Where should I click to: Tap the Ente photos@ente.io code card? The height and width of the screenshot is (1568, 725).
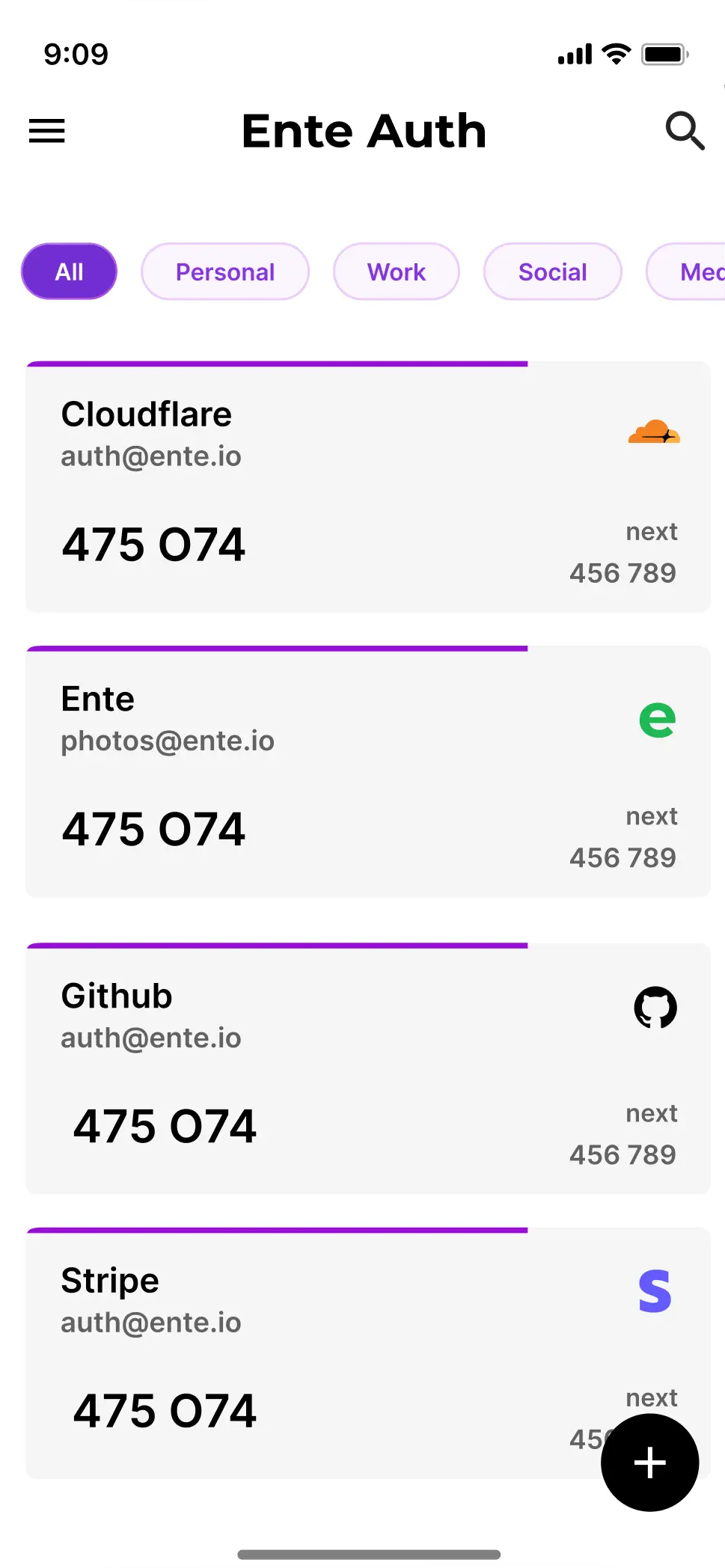368,771
